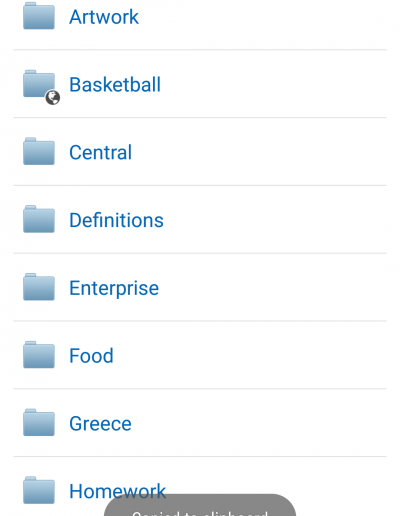Open the Food folder
The width and height of the screenshot is (400, 516).
pyautogui.click(x=200, y=355)
